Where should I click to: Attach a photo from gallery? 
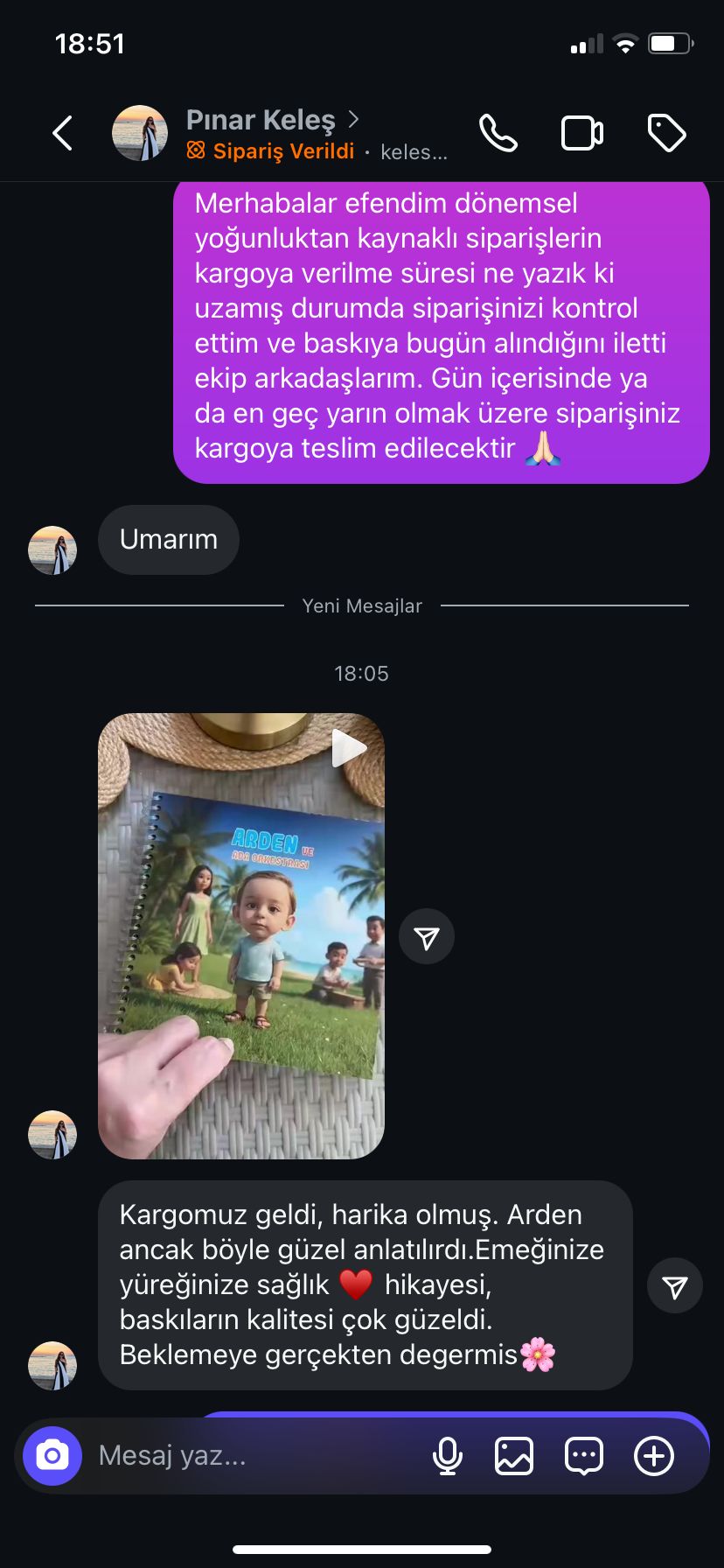514,1456
